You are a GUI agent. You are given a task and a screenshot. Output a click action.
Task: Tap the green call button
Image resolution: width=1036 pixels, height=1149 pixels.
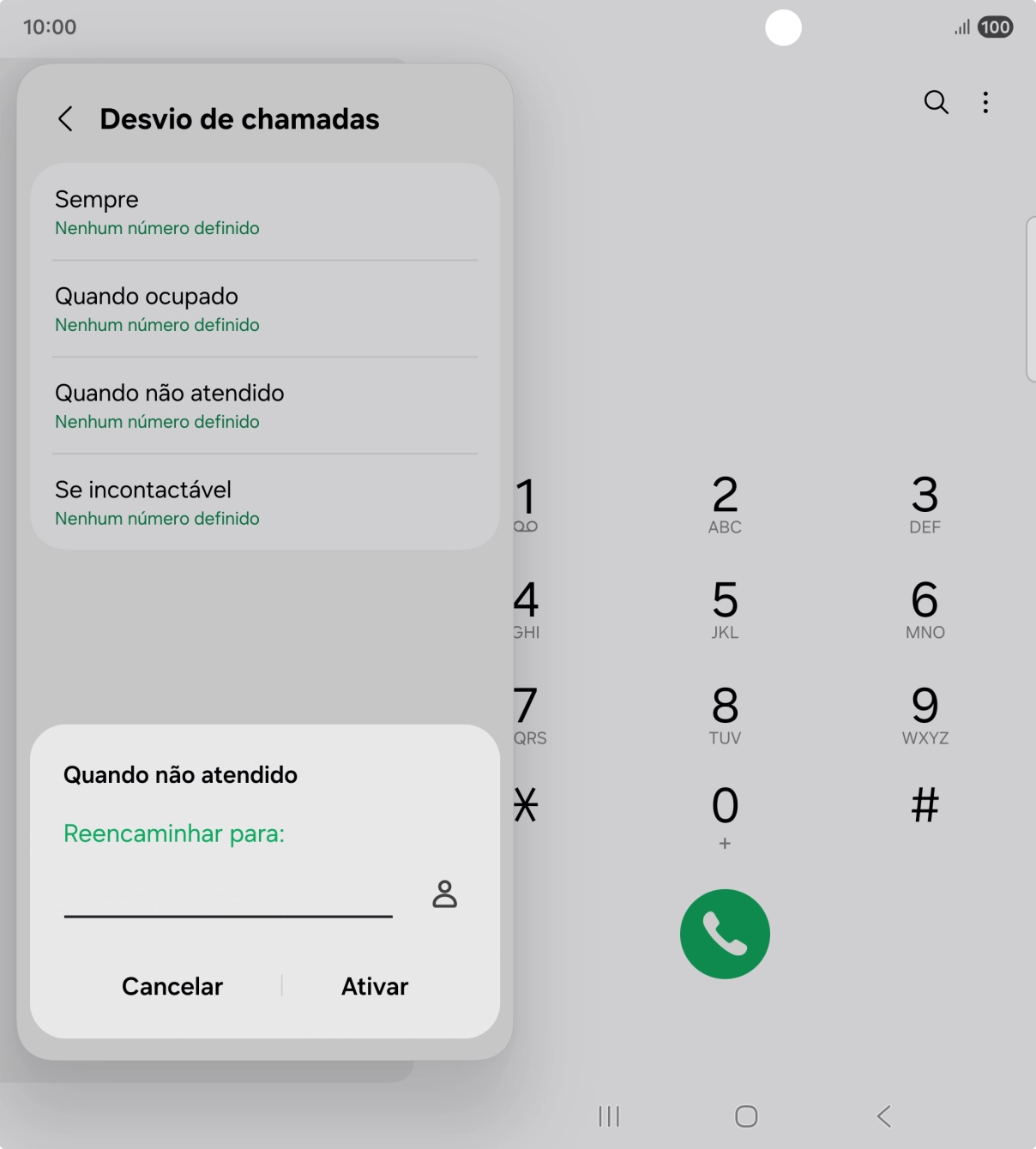[725, 934]
